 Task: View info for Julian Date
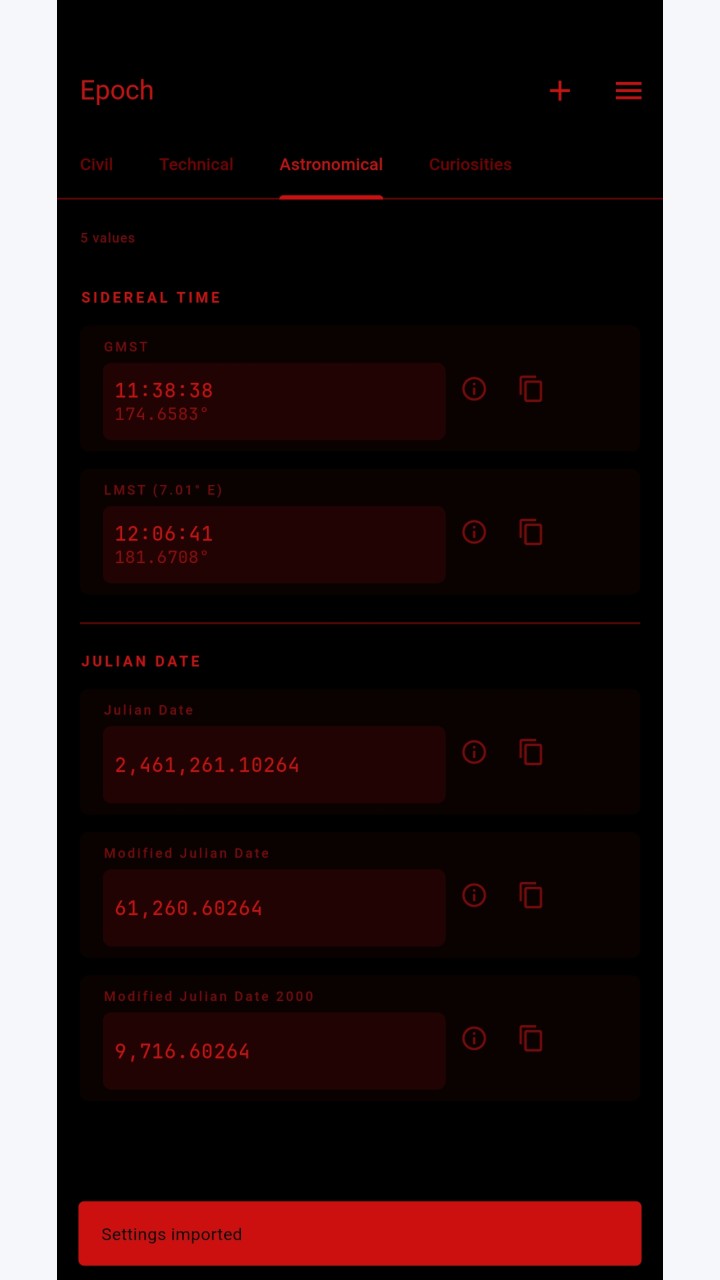474,752
